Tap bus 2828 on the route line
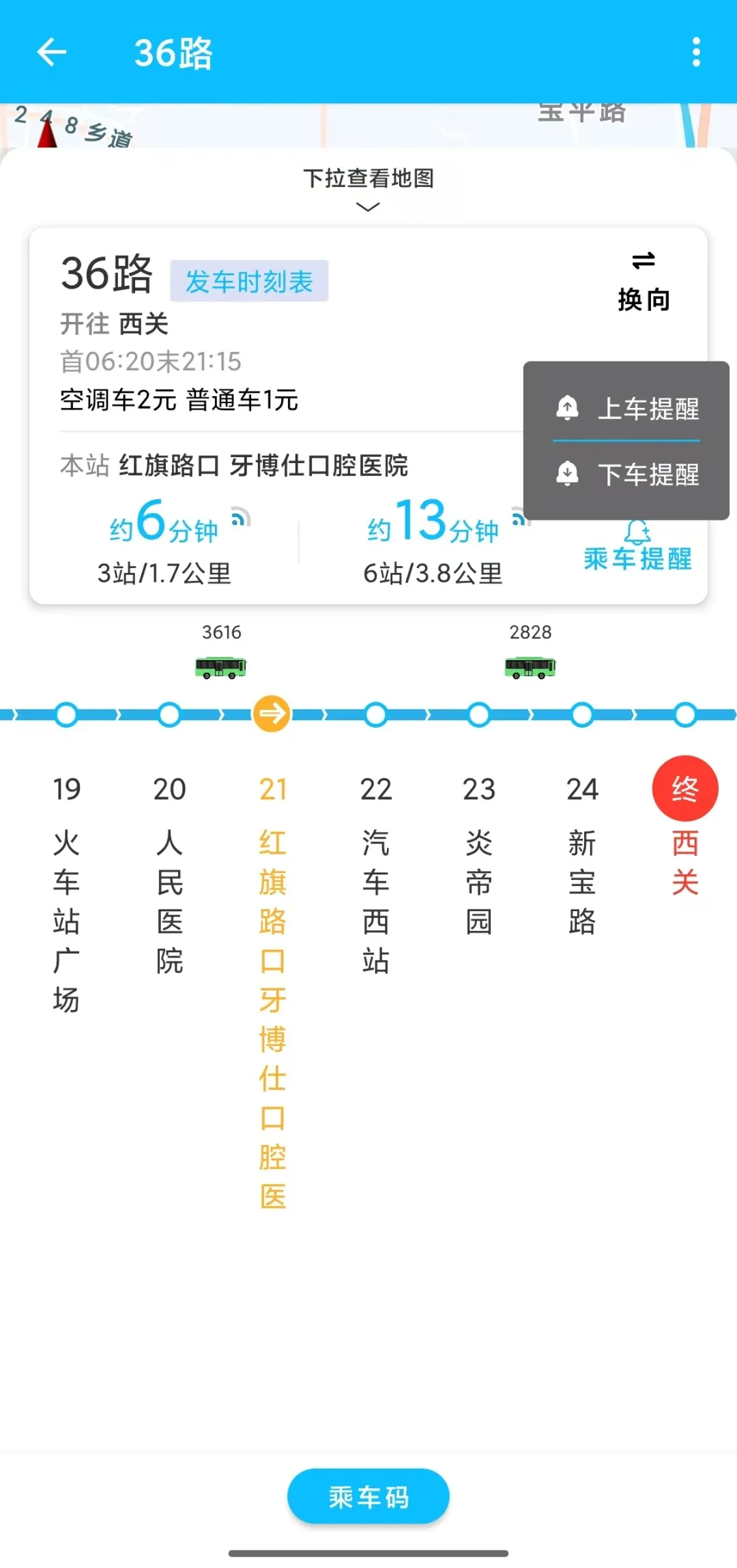 (x=530, y=666)
